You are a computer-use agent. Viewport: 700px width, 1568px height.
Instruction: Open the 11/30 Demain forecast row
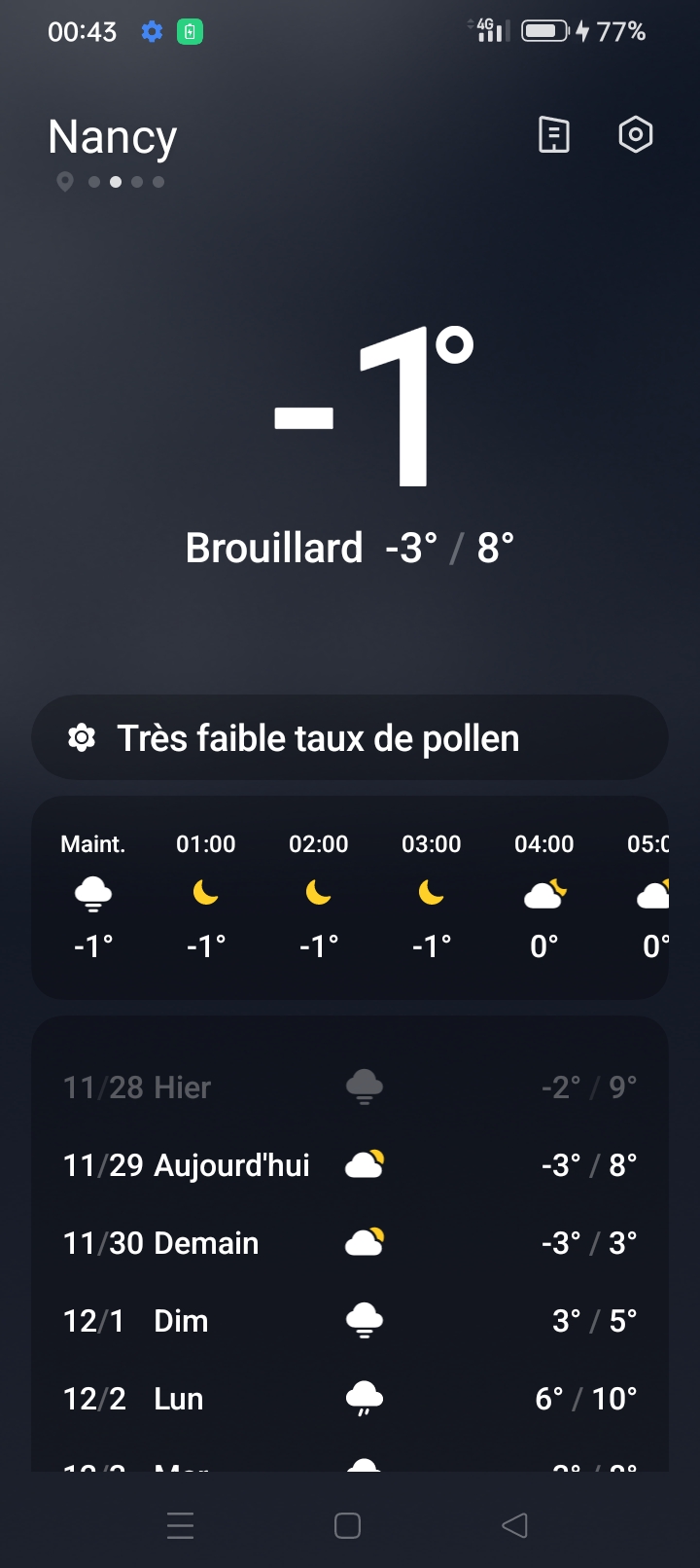pos(350,1242)
